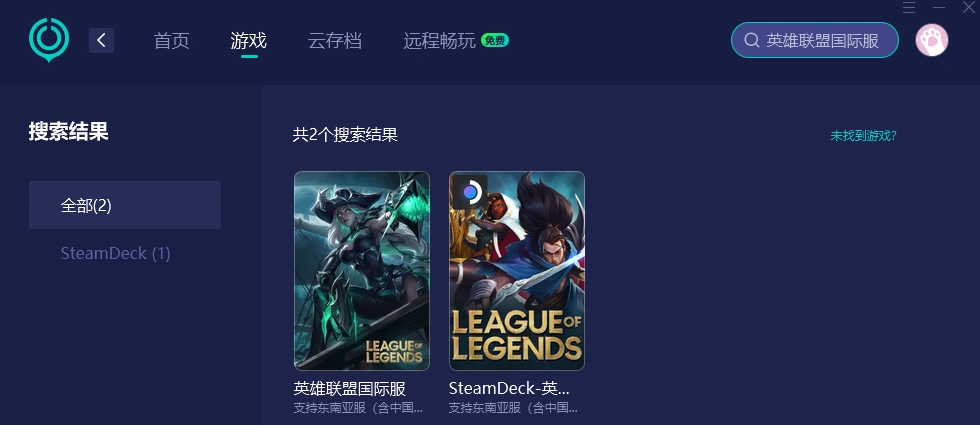Open the SteamDeck-英雄联盟 game card
The image size is (980, 425).
[516, 271]
